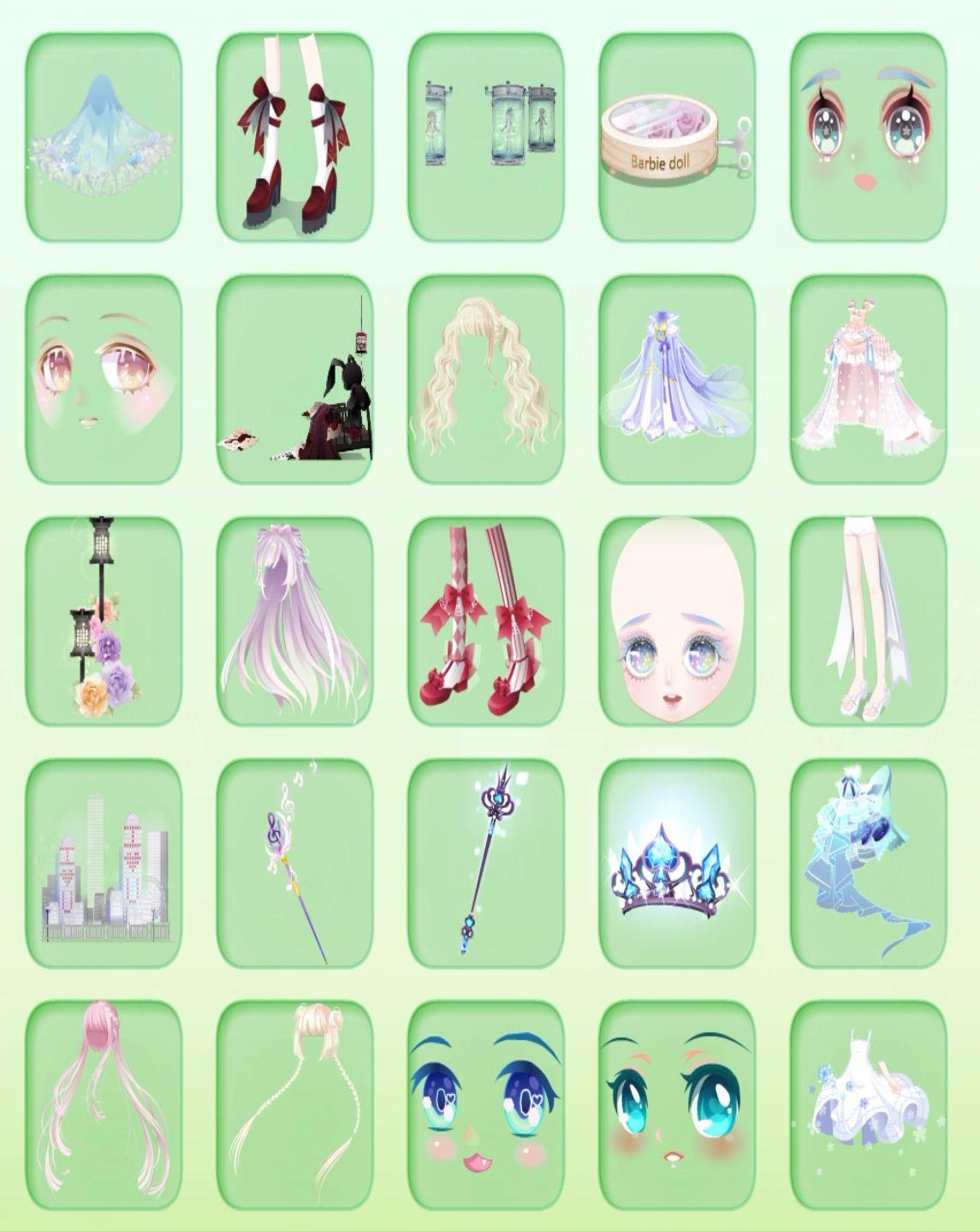Viewport: 980px width, 1231px height.
Task: Select the Barbie doll music box item
Action: coord(677,138)
